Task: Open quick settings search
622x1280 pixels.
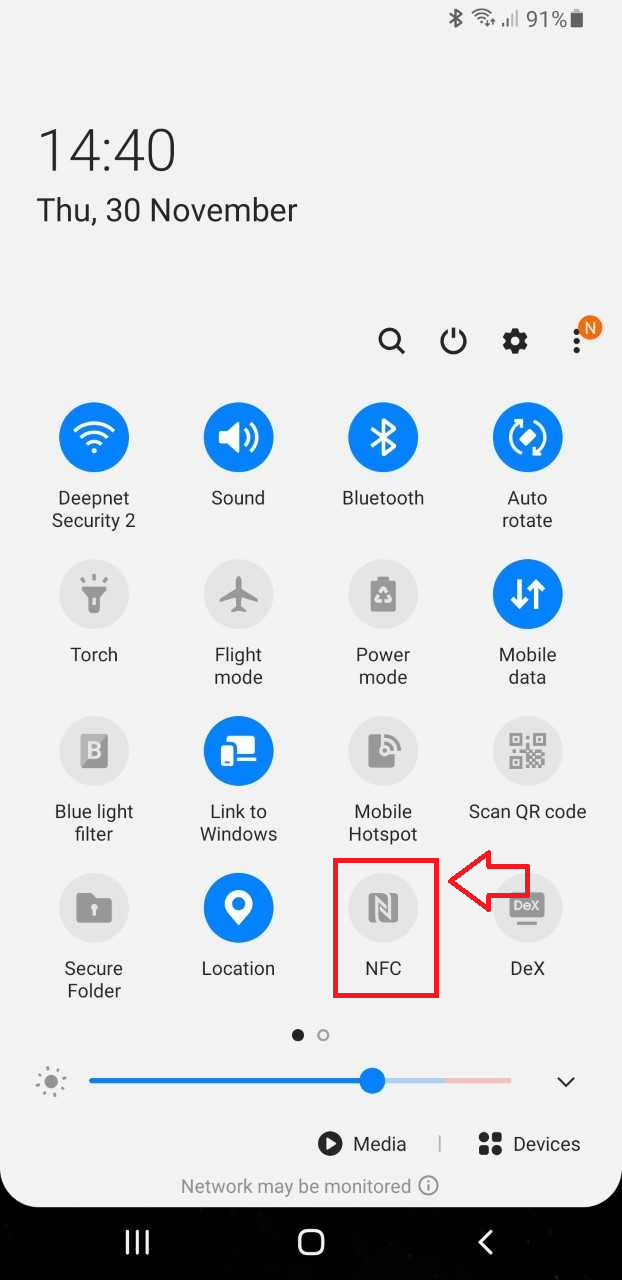Action: tap(391, 341)
